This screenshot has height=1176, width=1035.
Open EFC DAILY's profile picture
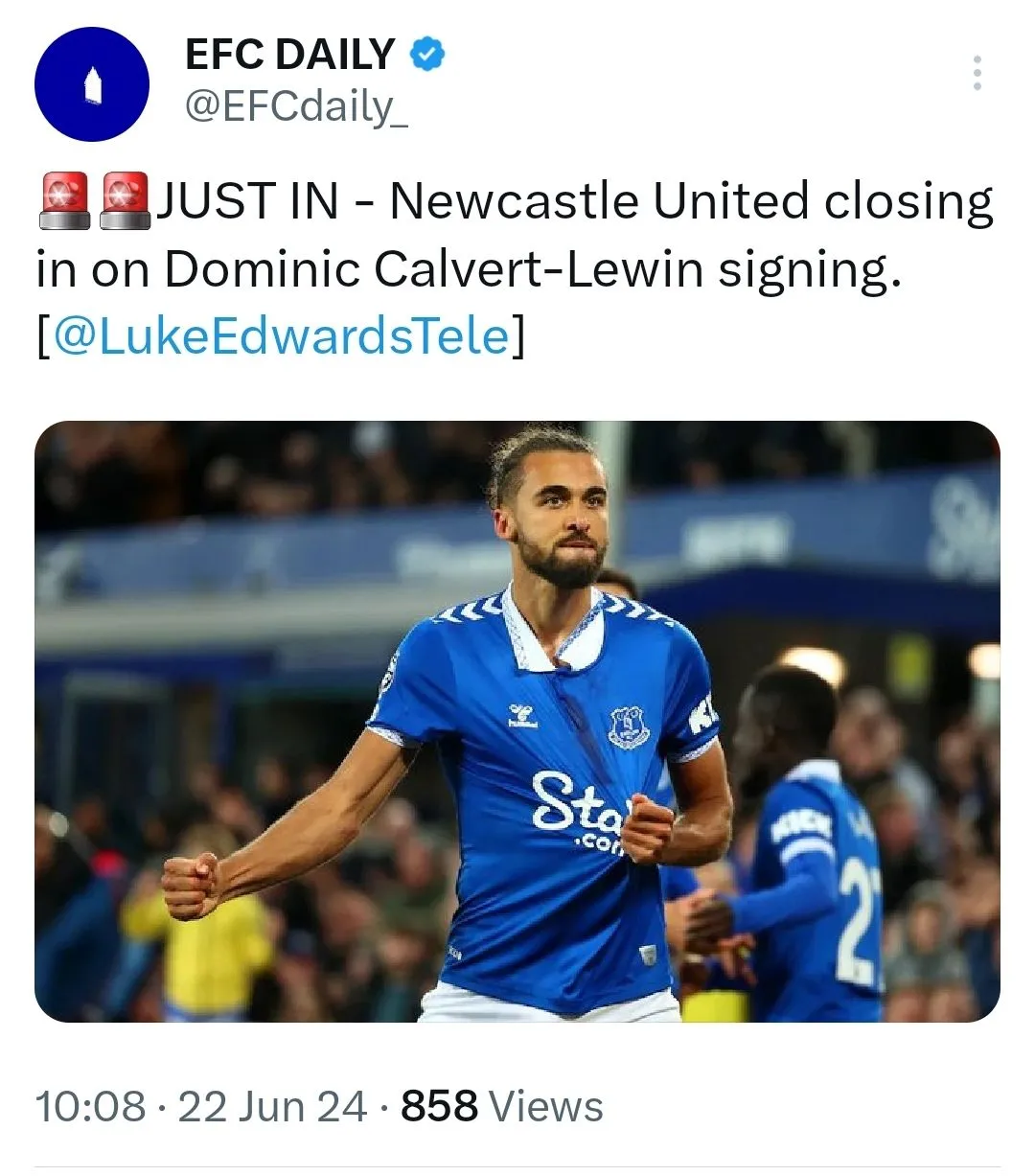pos(92,84)
